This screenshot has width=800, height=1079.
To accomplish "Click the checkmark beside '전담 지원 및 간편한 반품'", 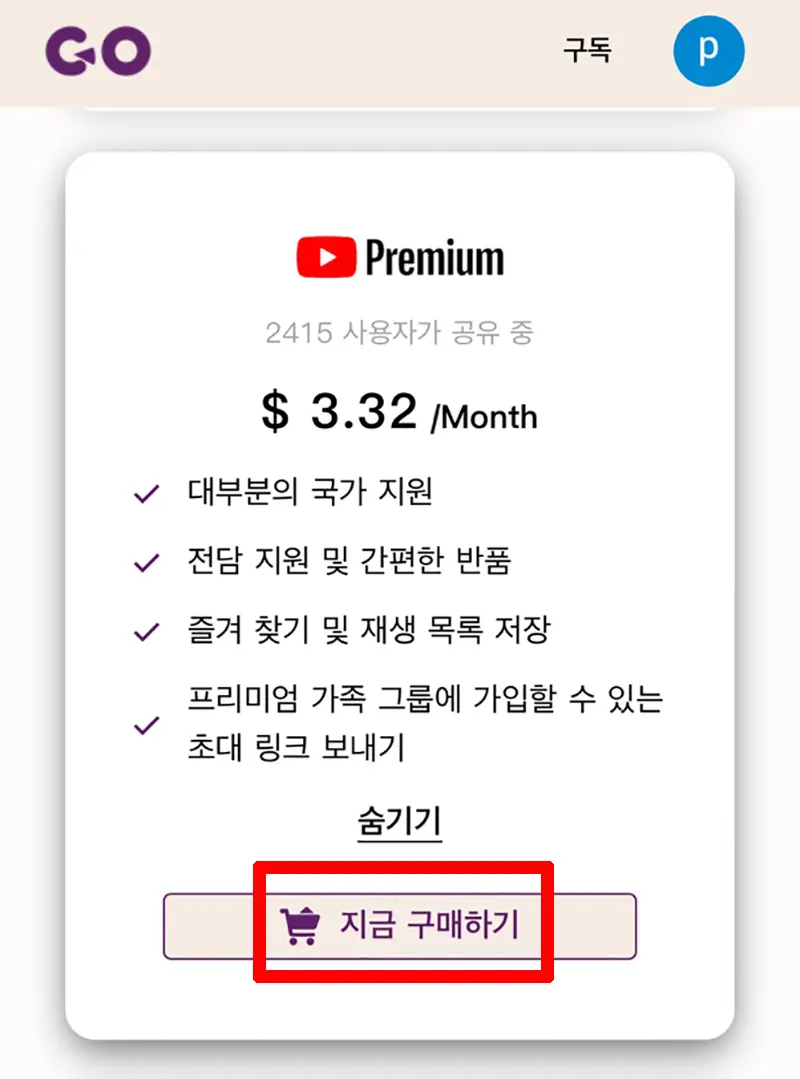I will (148, 561).
